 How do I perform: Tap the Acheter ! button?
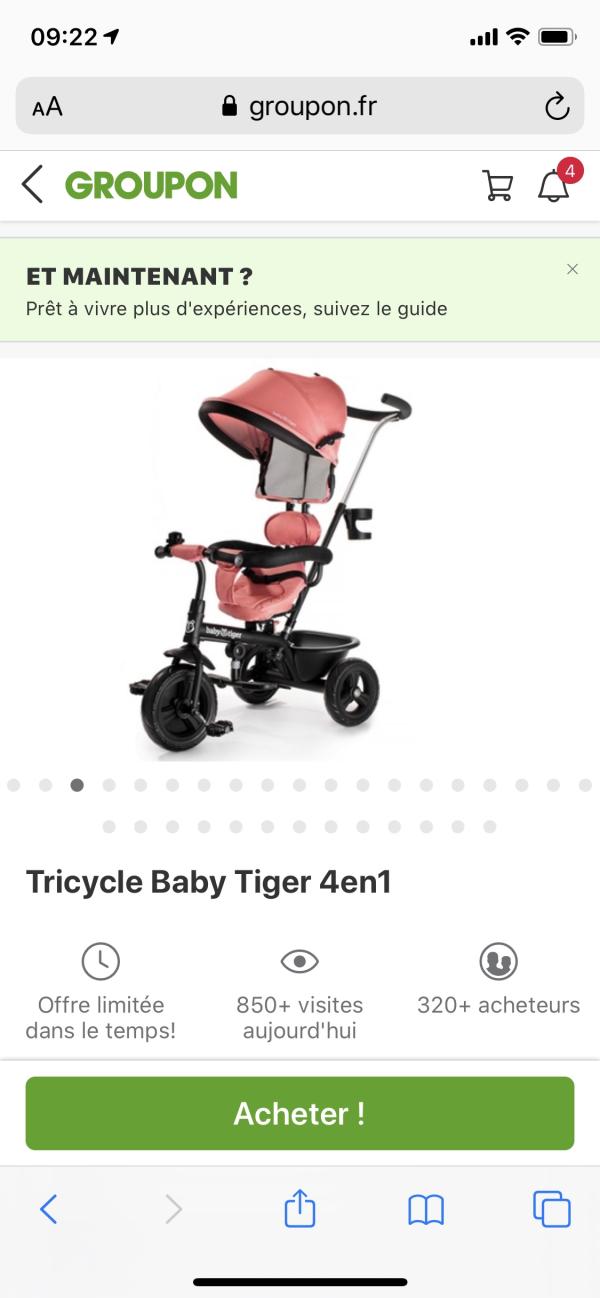click(x=300, y=1113)
